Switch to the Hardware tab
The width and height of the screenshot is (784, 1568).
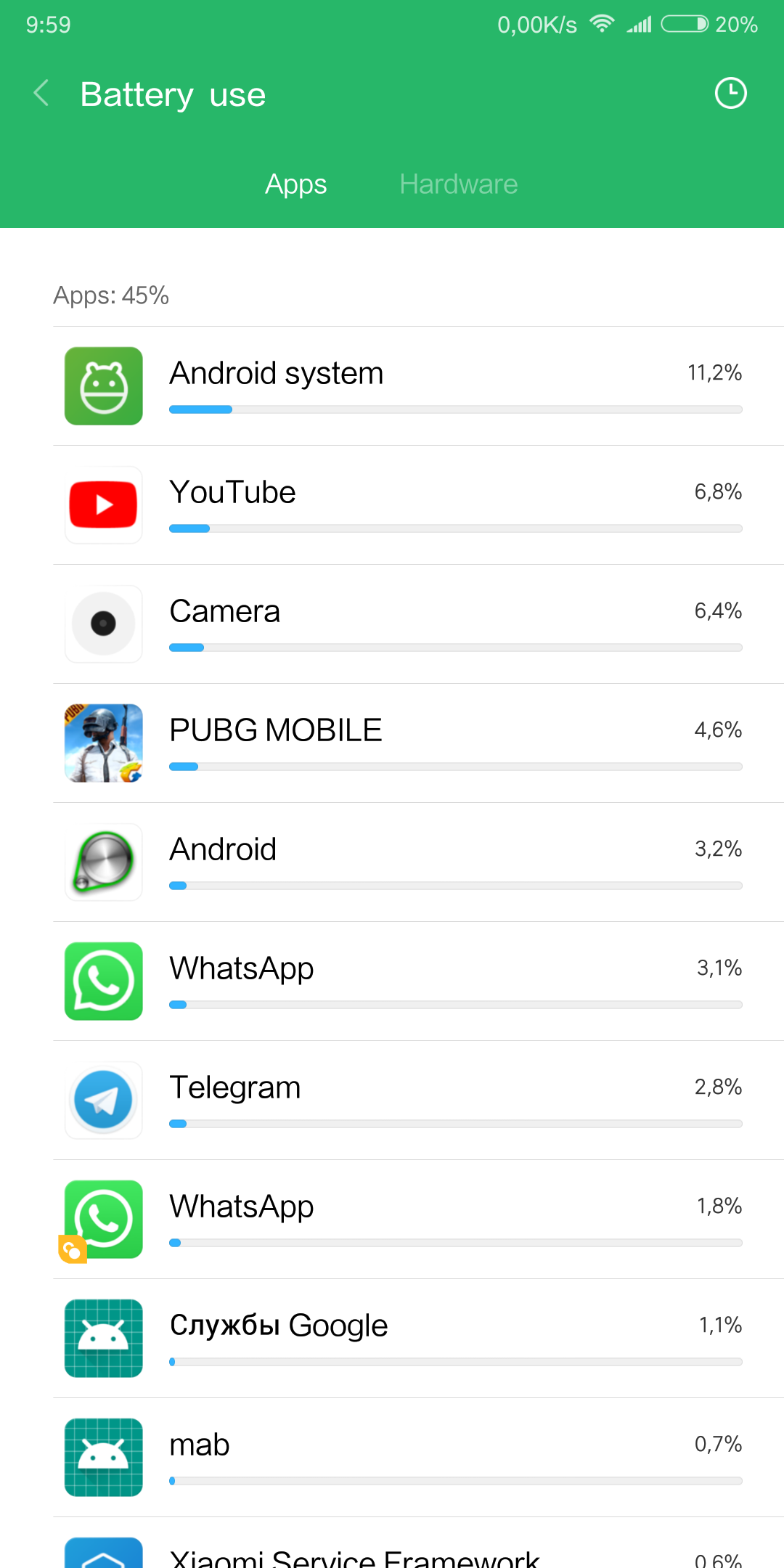[459, 184]
